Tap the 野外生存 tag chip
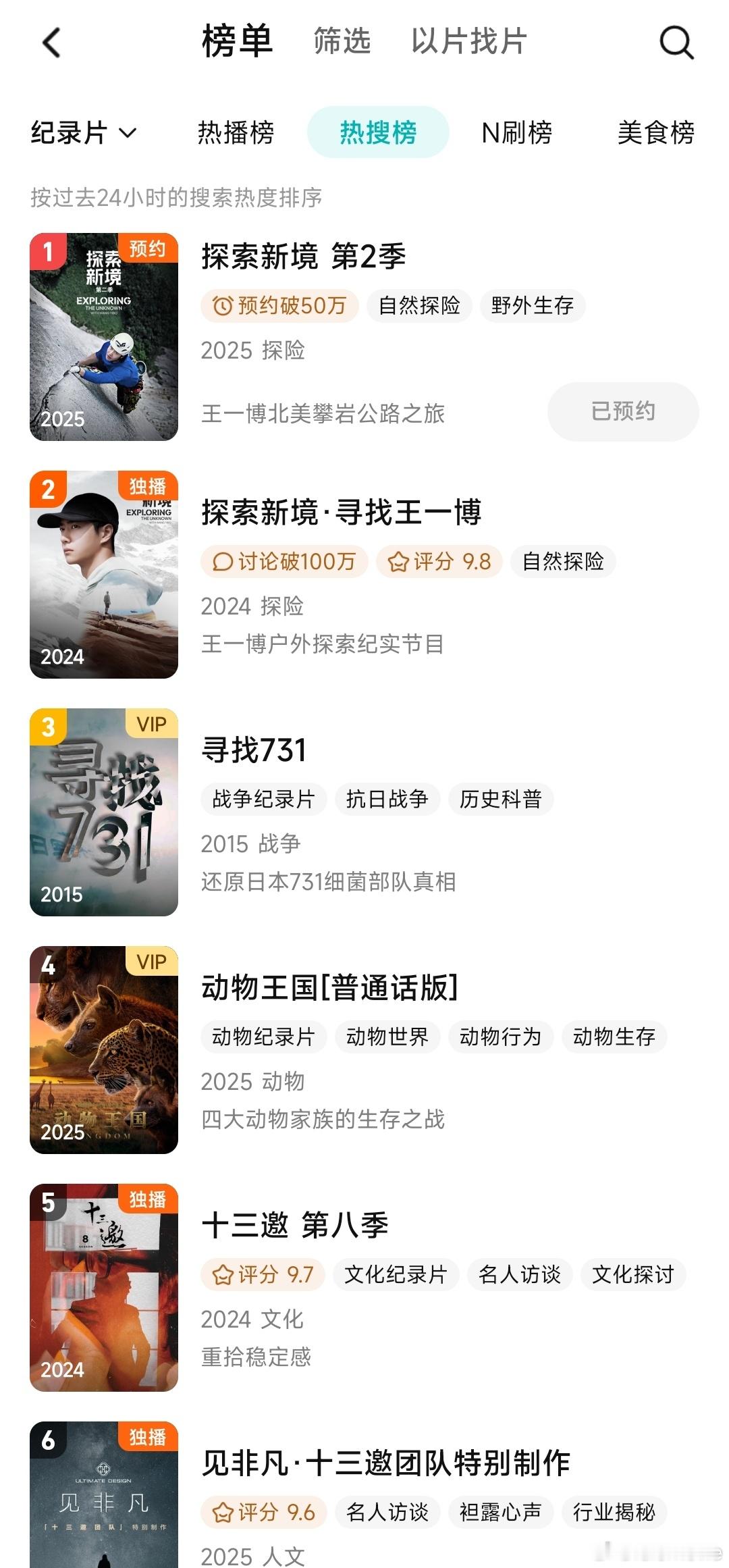This screenshot has width=729, height=1568. click(x=533, y=306)
